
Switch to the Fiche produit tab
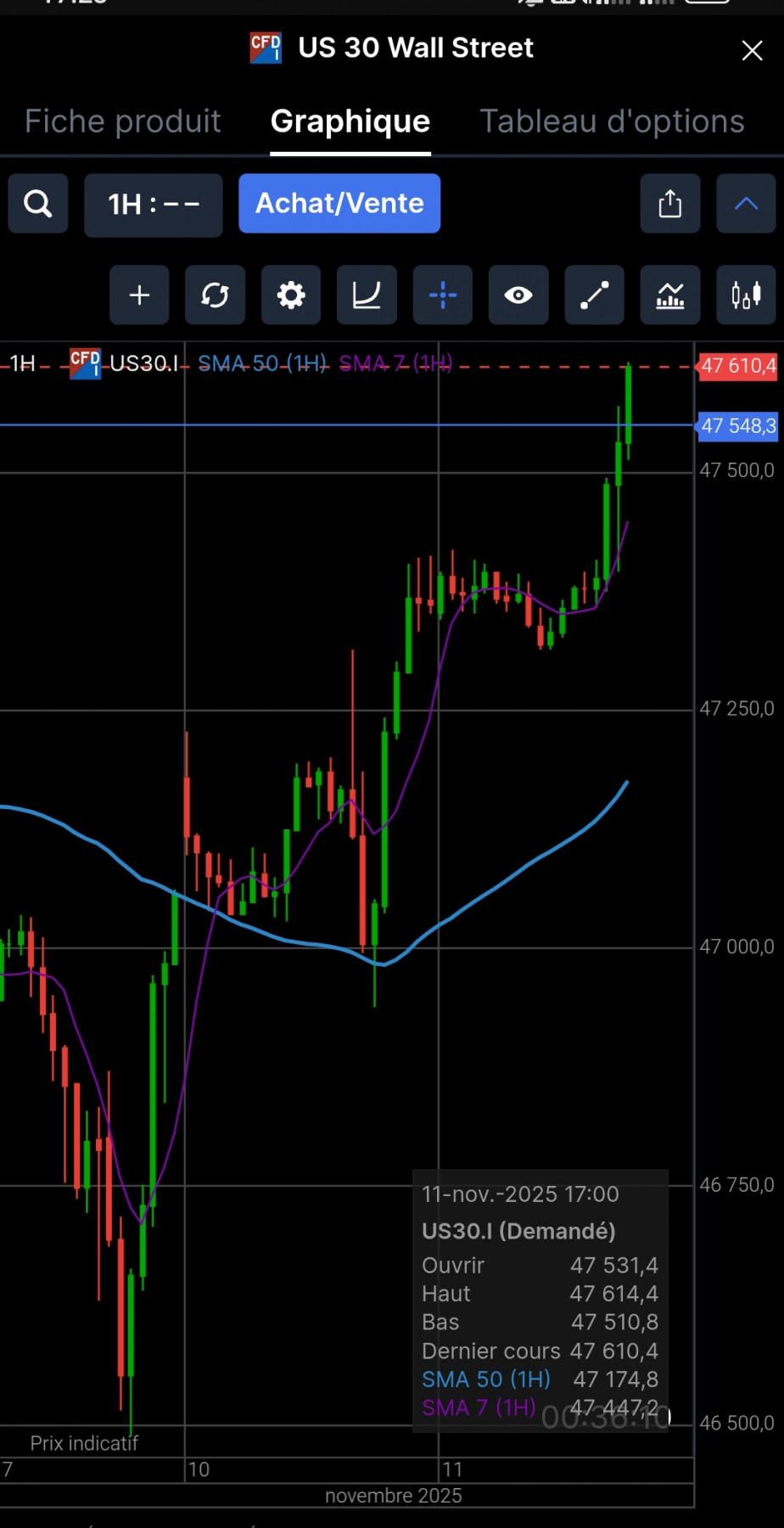pos(123,121)
